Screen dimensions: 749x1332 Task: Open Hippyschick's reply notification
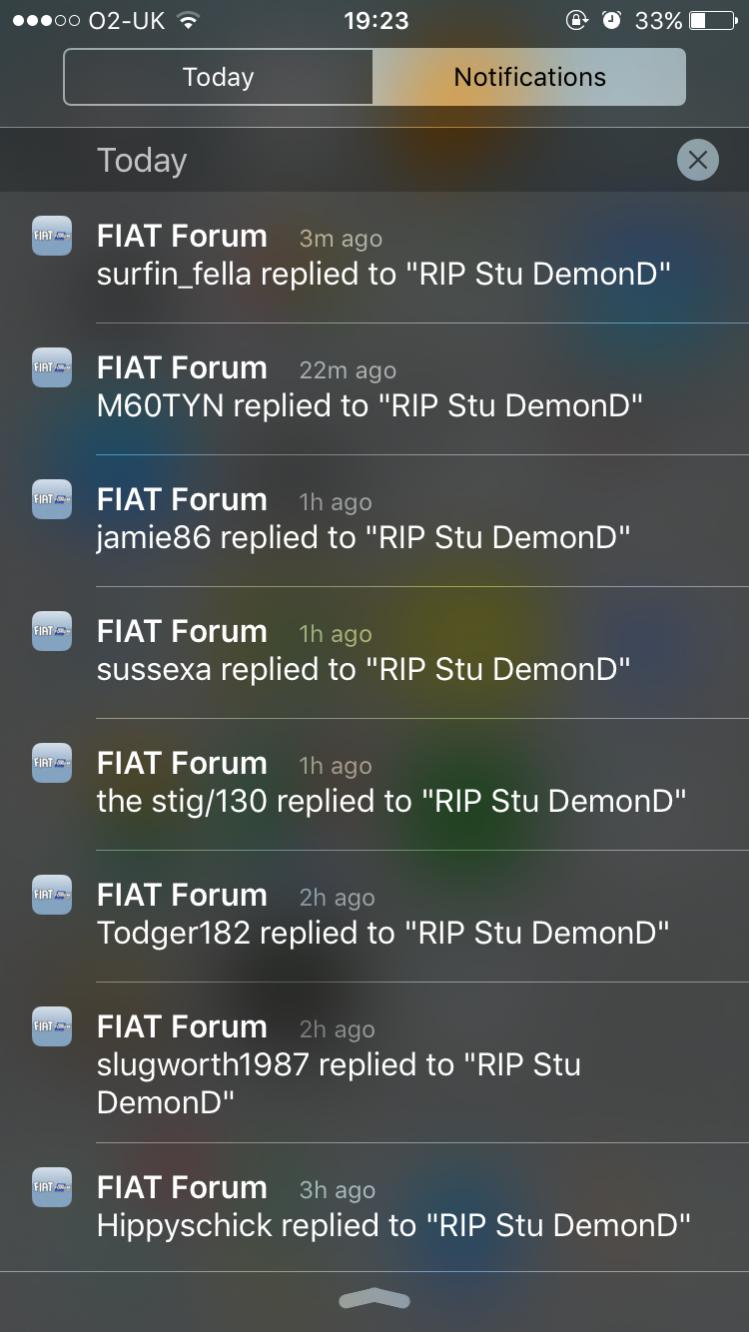click(374, 1207)
